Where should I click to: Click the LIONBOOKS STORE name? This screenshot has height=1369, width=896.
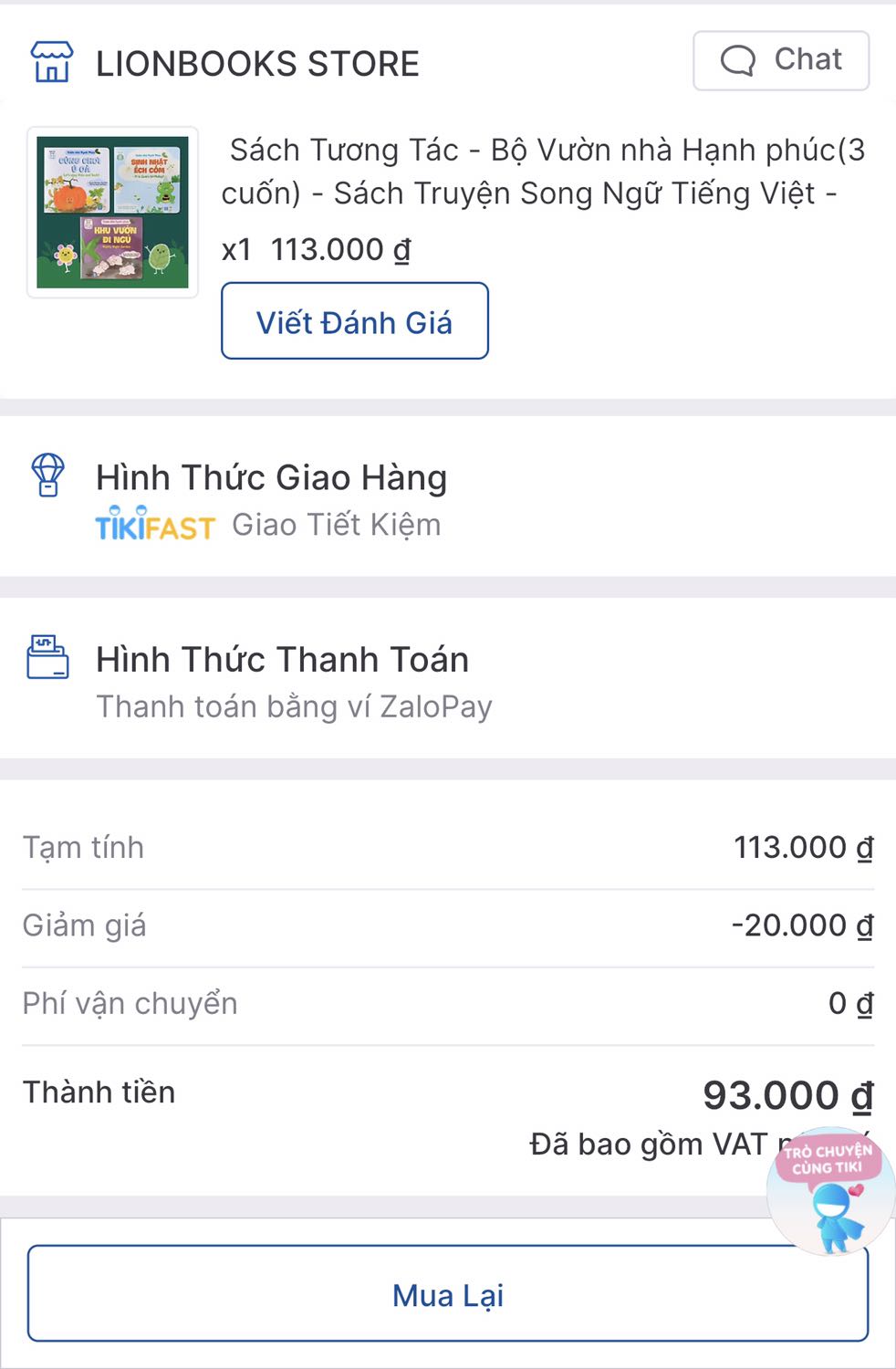[257, 62]
